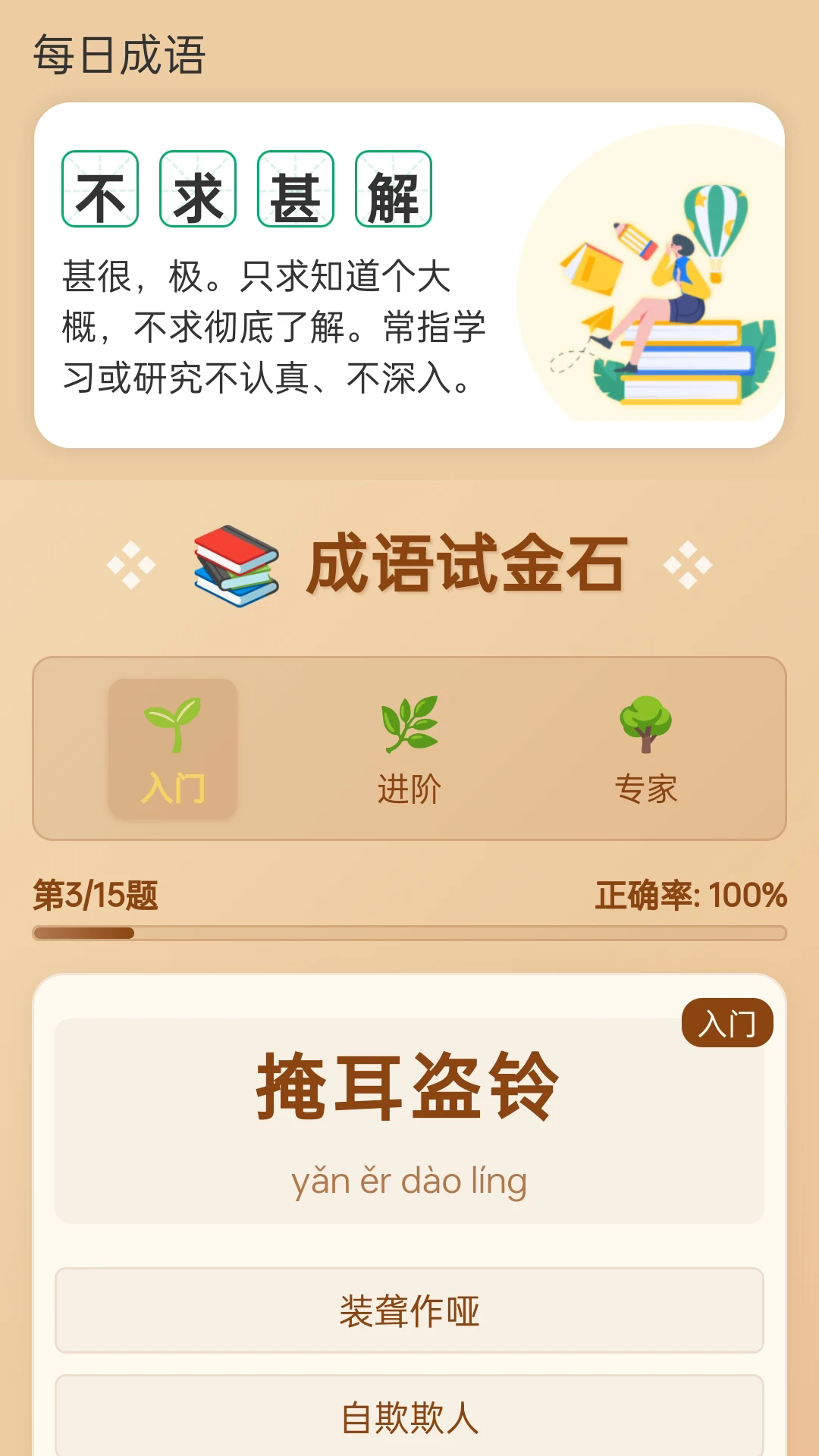Click the stacked books icon beside 成语试金石

235,565
